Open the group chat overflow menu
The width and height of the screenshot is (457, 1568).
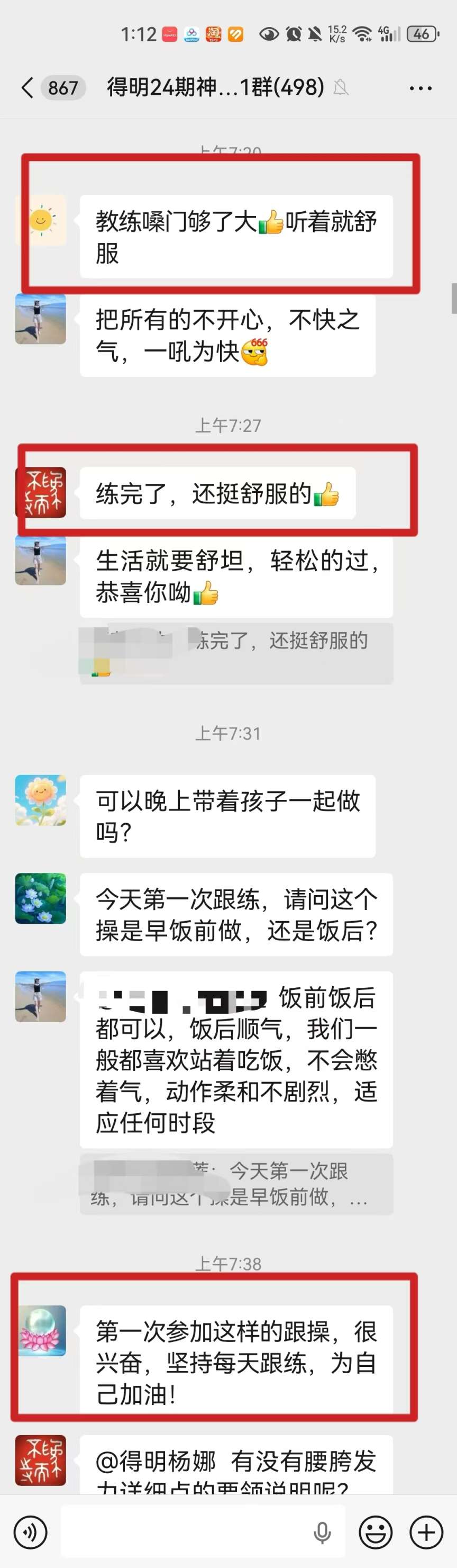click(420, 88)
